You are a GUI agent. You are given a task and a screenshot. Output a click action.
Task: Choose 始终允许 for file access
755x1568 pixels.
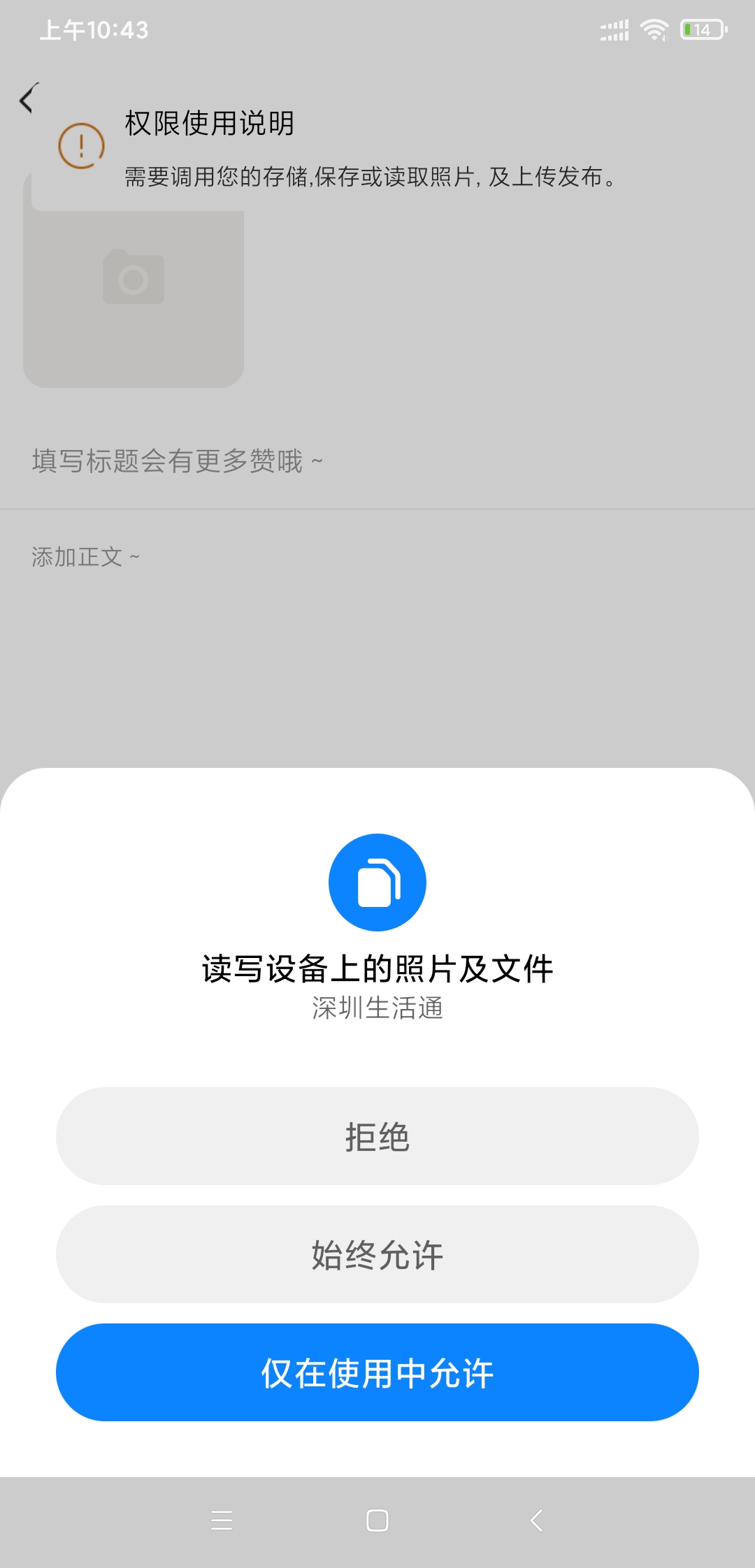tap(377, 1254)
